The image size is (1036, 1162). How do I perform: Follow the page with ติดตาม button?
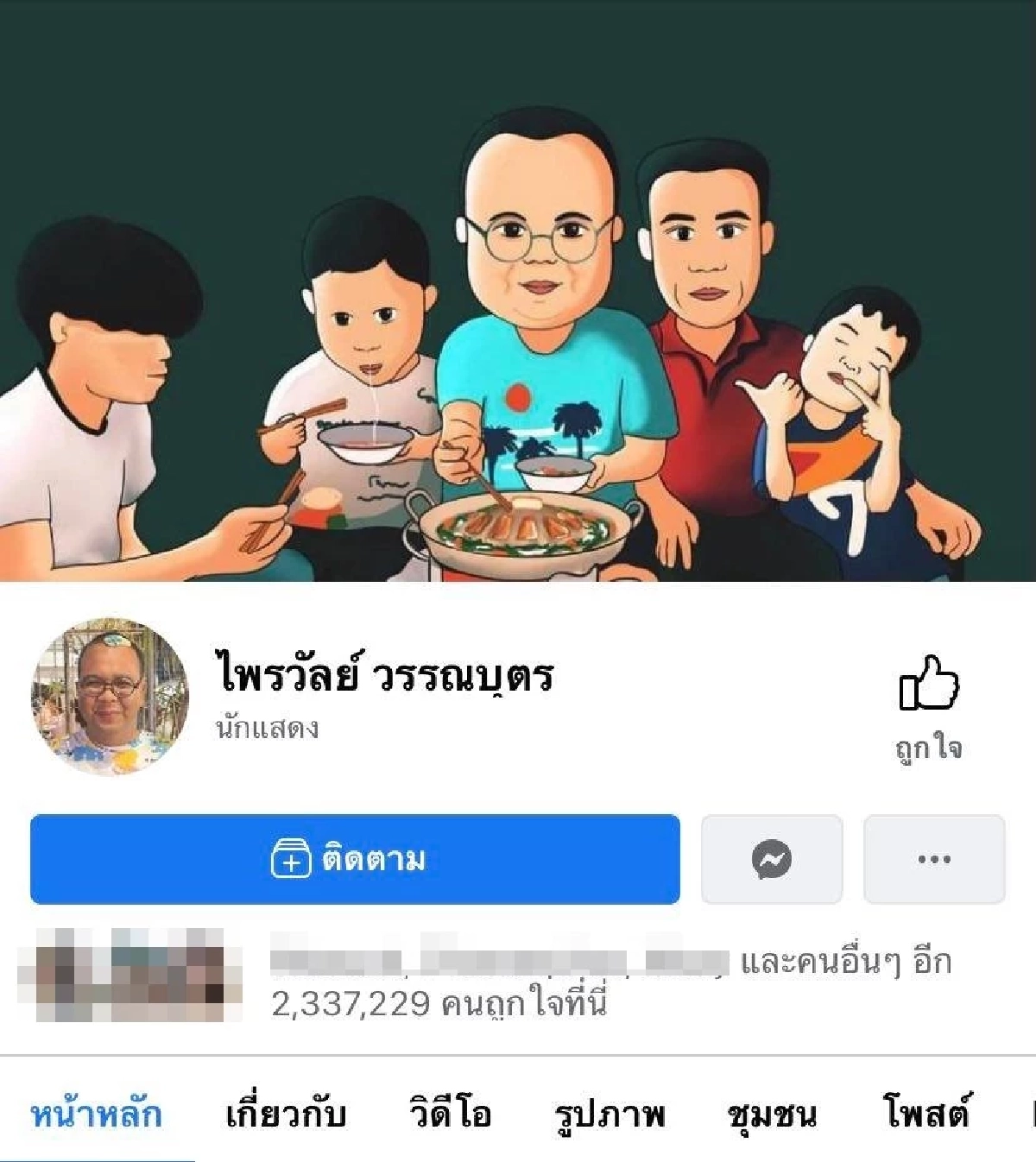tap(355, 860)
